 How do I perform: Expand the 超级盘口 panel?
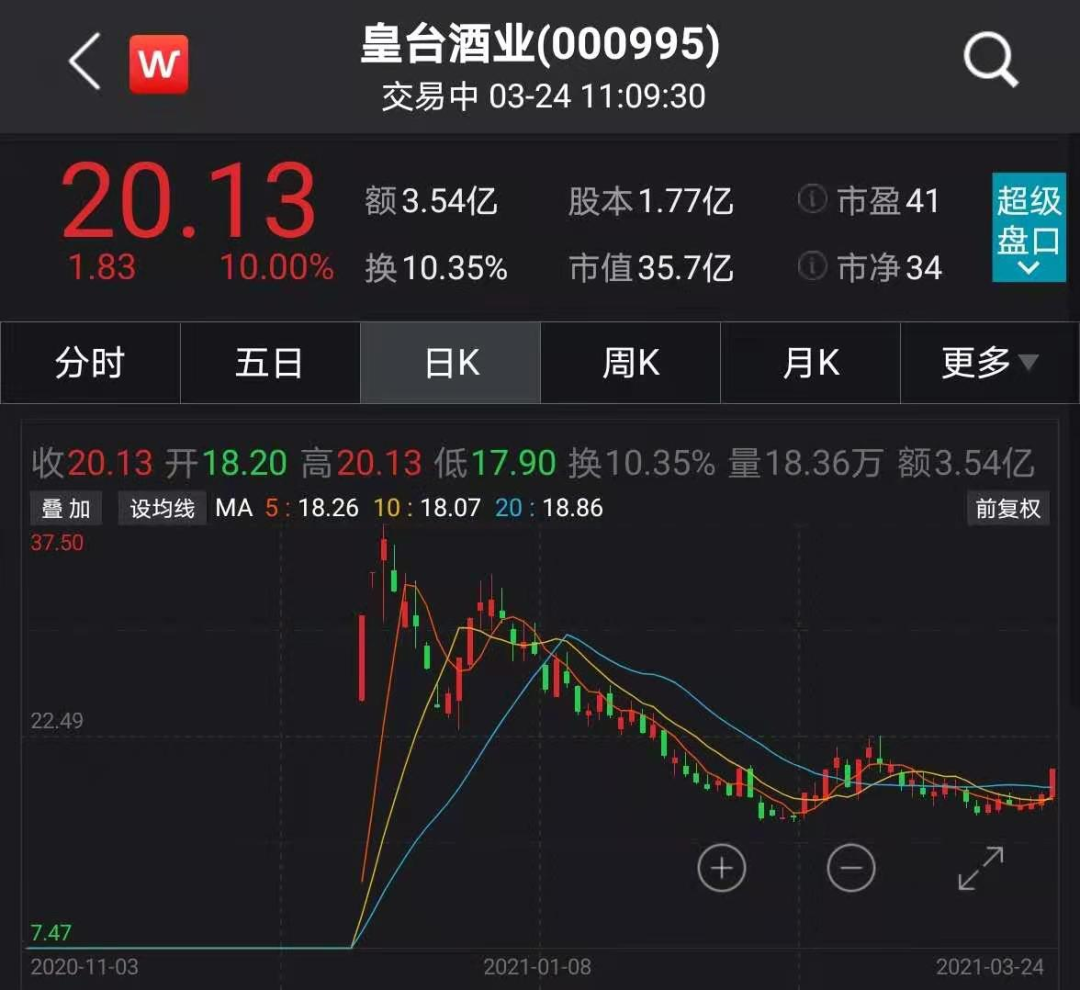(1028, 228)
